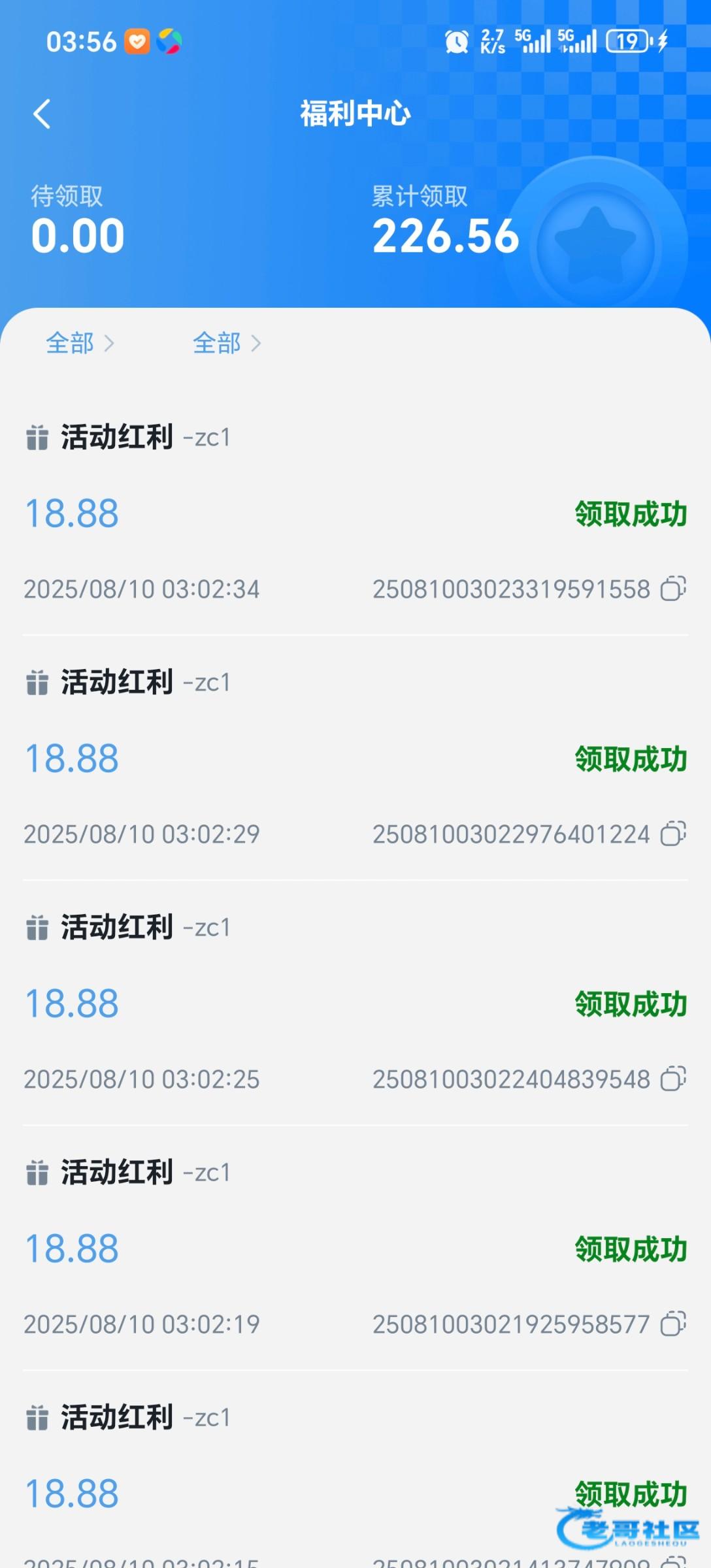
Task: Copy order number 25081003023319591558
Action: 673,588
